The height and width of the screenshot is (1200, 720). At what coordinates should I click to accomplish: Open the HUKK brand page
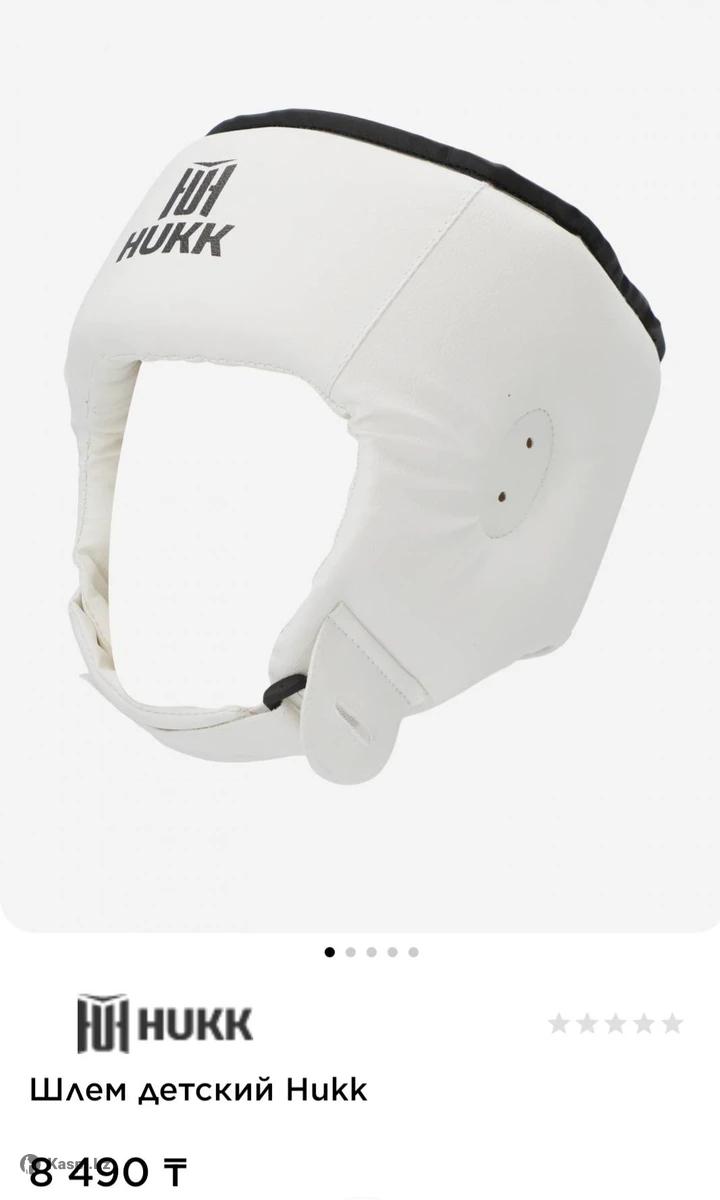[165, 1023]
